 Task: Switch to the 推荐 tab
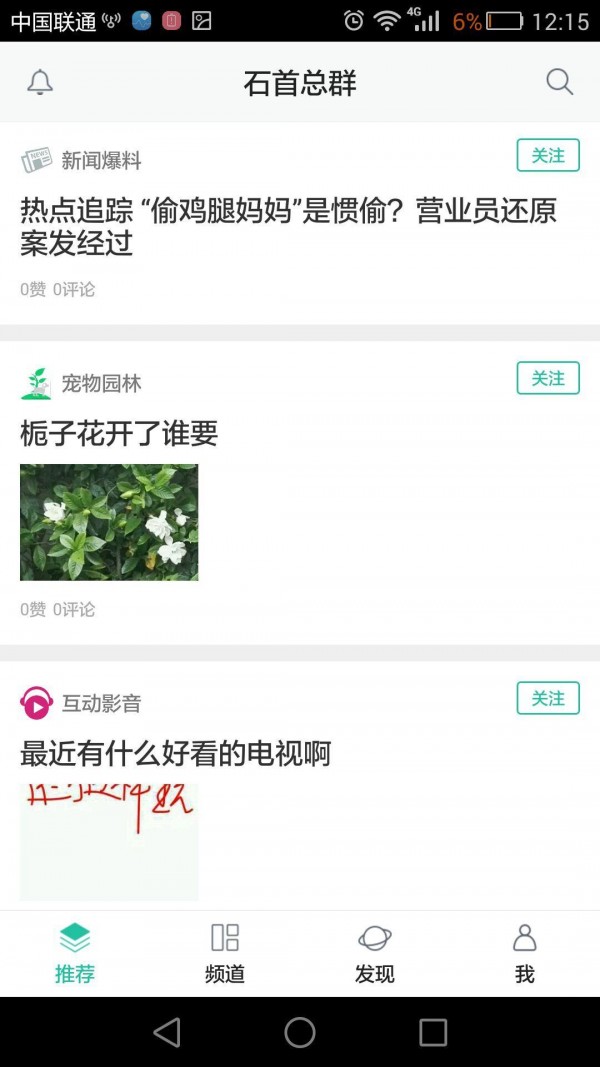click(75, 953)
